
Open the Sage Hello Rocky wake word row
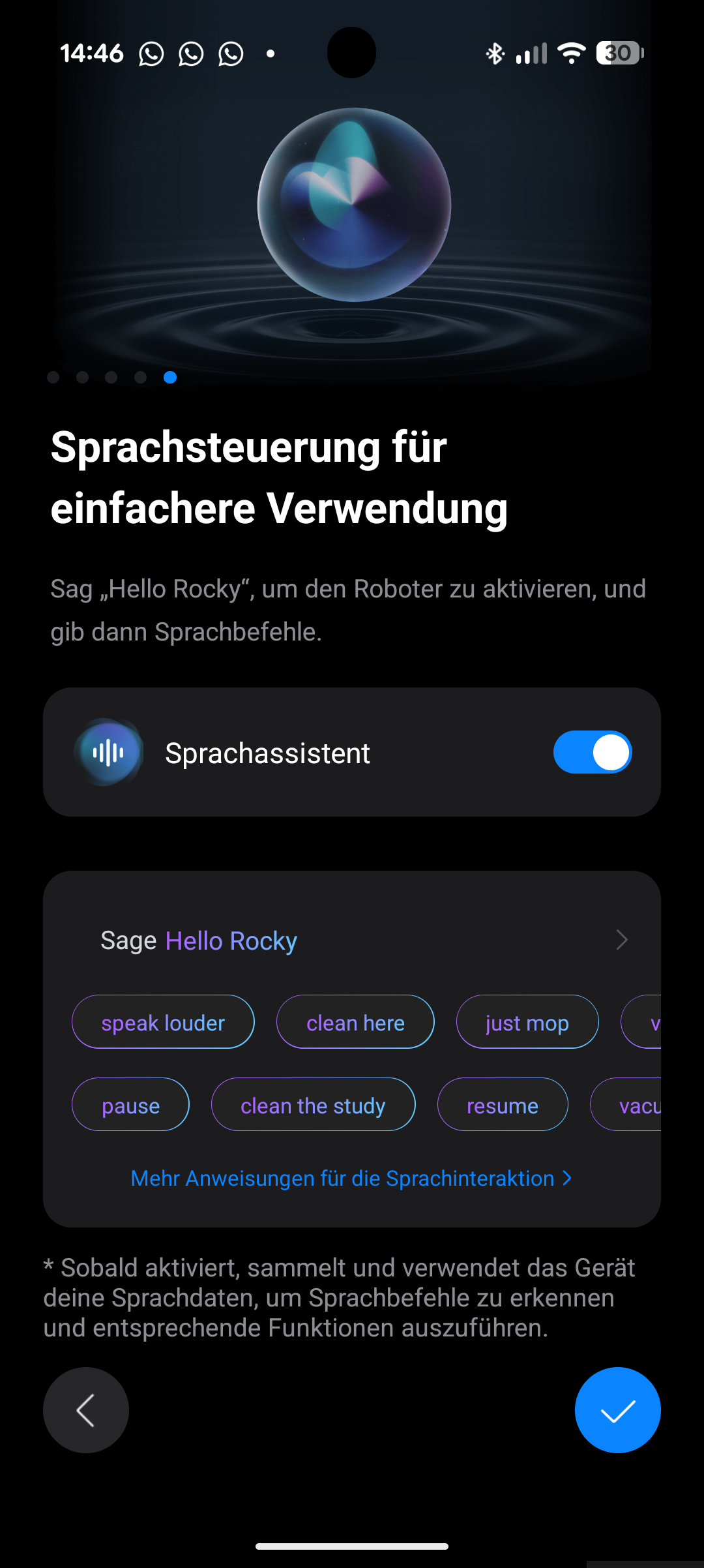click(352, 941)
